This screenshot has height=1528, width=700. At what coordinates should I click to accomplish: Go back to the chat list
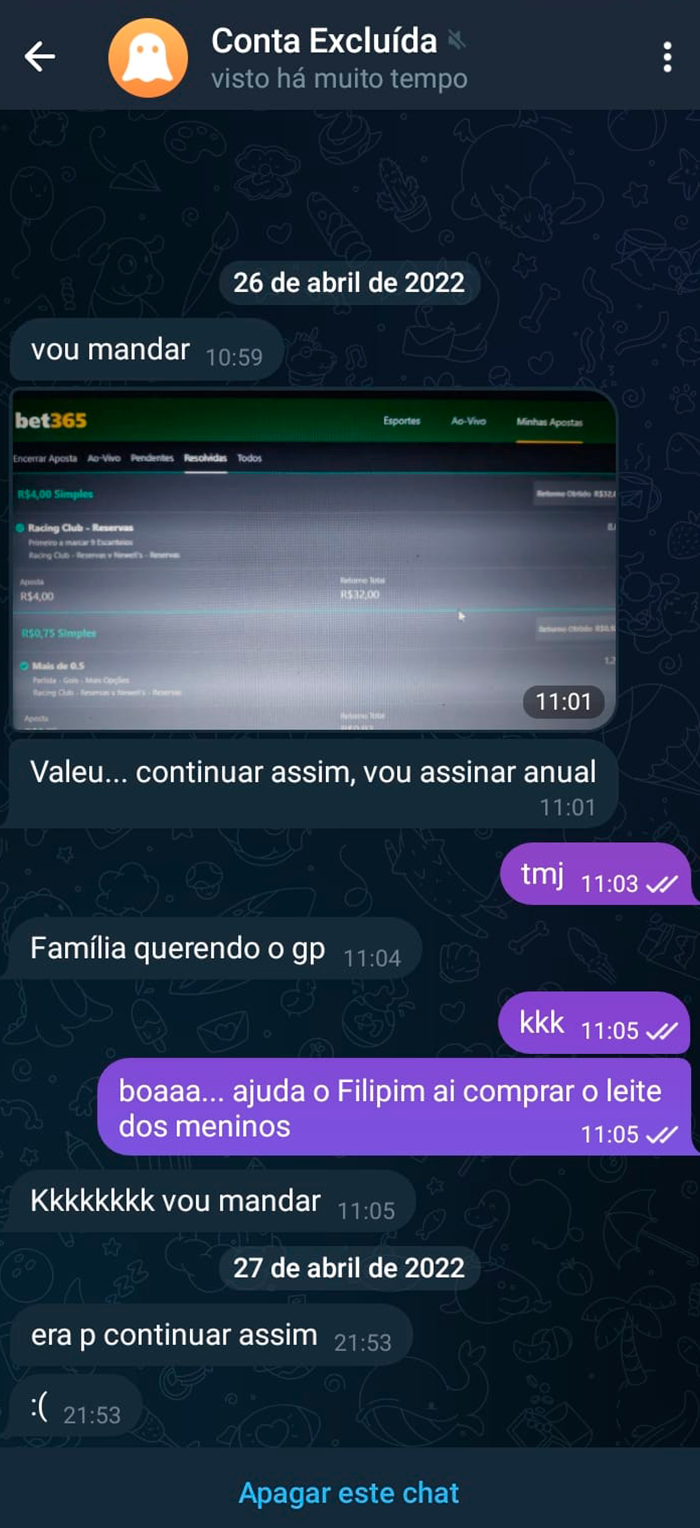[40, 57]
